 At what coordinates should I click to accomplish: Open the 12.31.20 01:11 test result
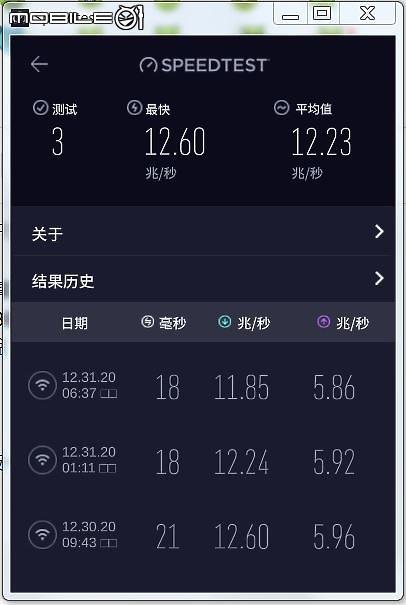click(x=203, y=461)
